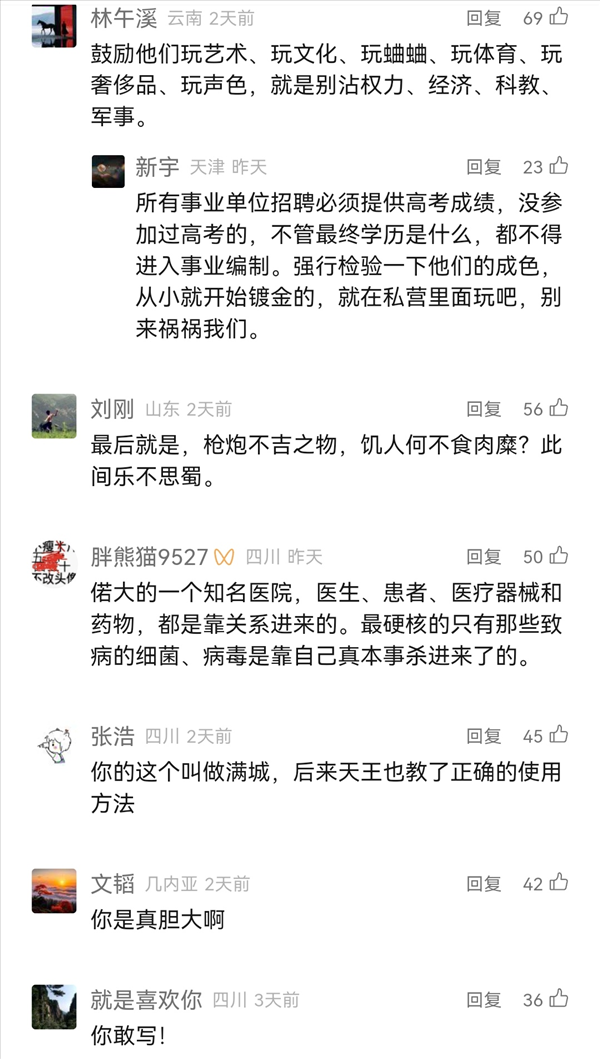Like 就是喜欢你's comment
The width and height of the screenshot is (600, 1059).
click(559, 998)
